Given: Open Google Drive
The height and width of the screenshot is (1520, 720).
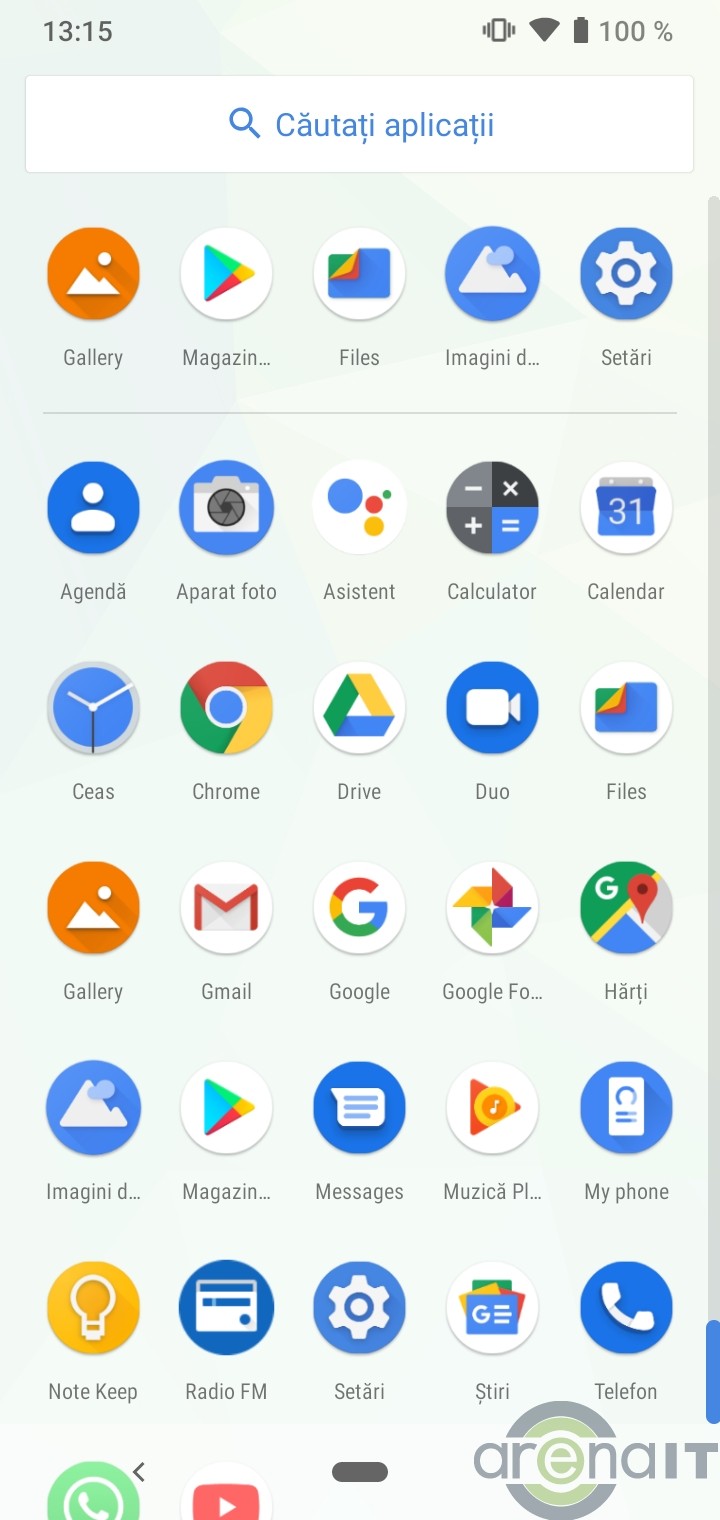Looking at the screenshot, I should 359,707.
